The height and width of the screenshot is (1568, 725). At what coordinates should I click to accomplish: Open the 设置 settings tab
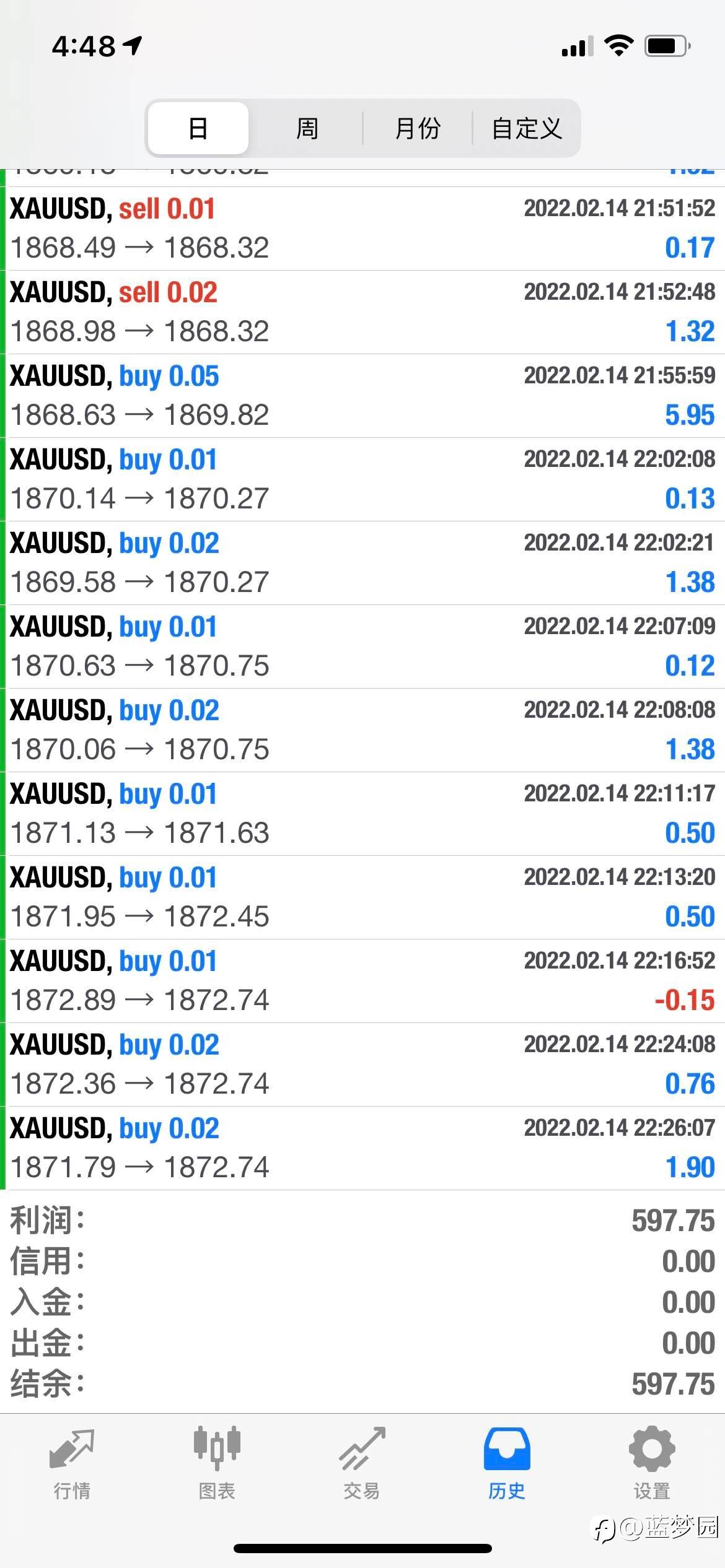(652, 1464)
